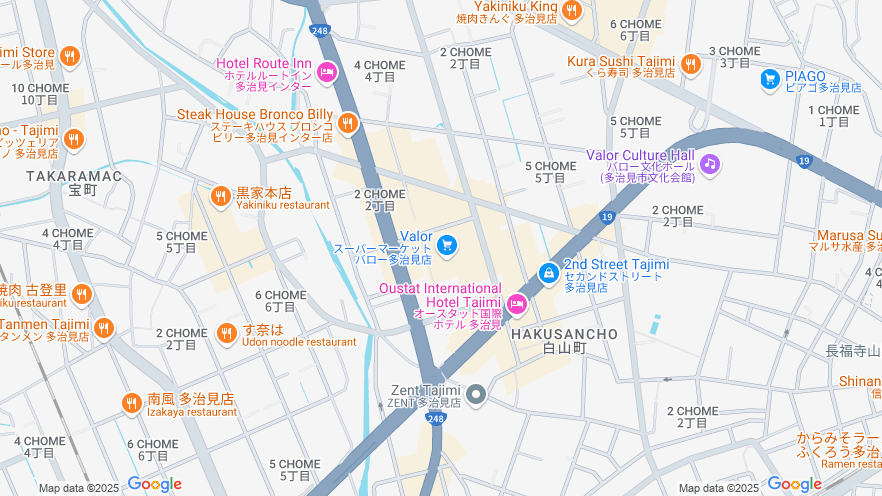This screenshot has width=882, height=496.
Task: Open the 黒家本店 Yakiniku restaurant pin
Action: (220, 197)
